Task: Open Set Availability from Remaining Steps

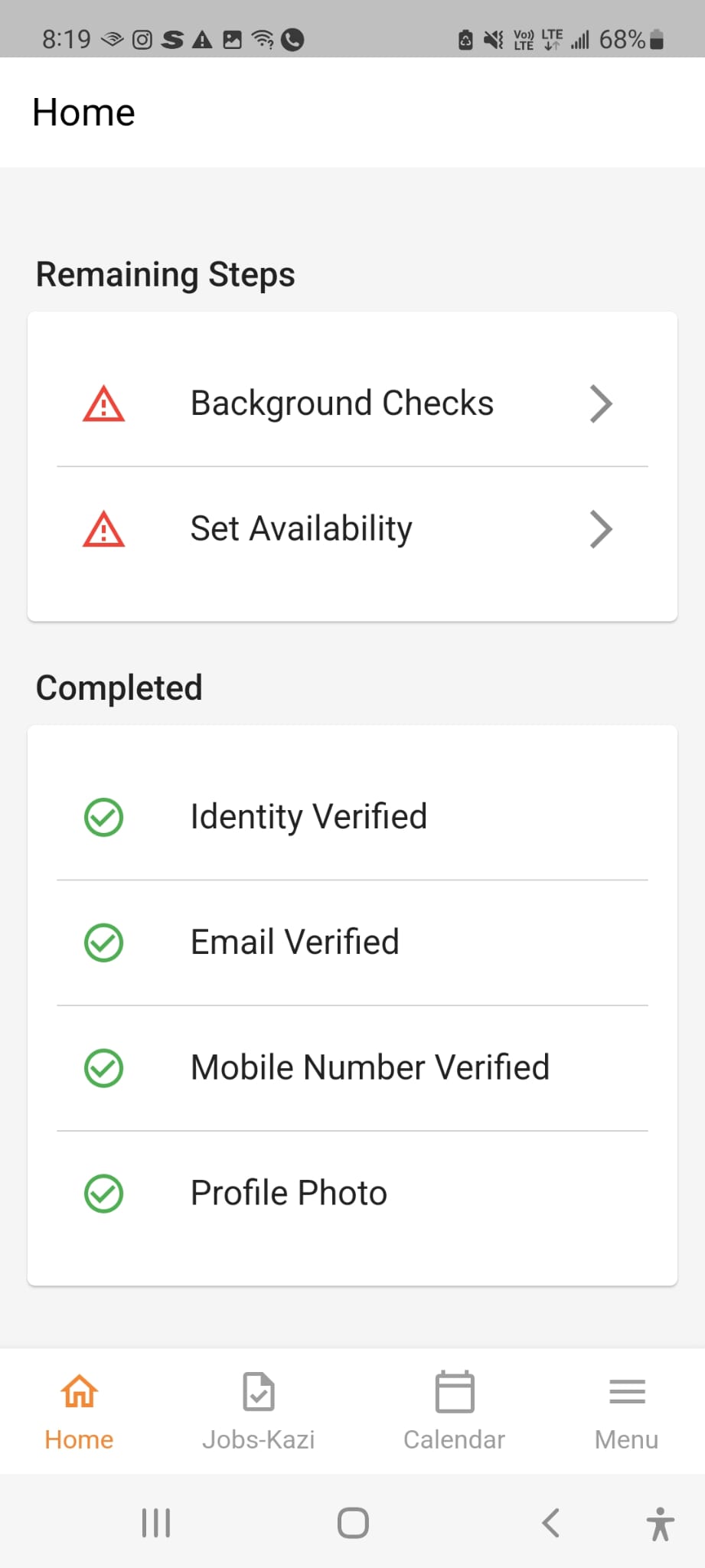Action: click(301, 529)
